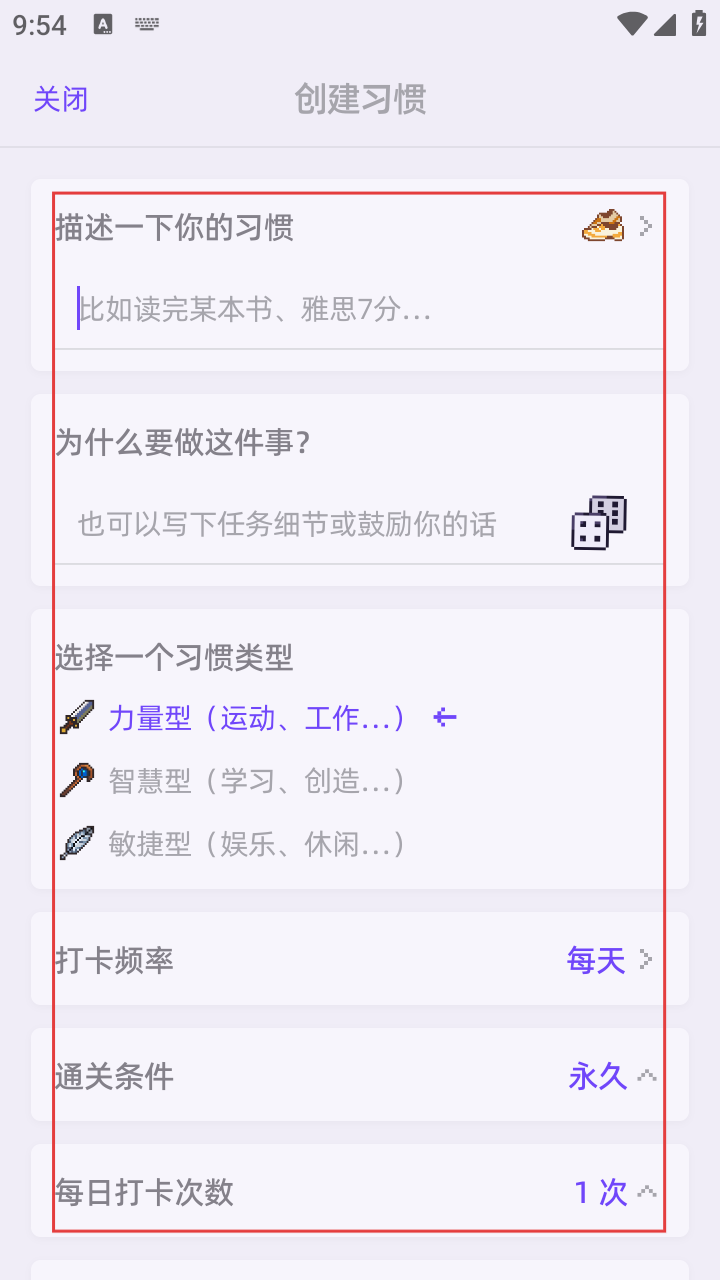The width and height of the screenshot is (720, 1280).
Task: Expand the 每日打卡次数 option
Action: [x=360, y=1191]
